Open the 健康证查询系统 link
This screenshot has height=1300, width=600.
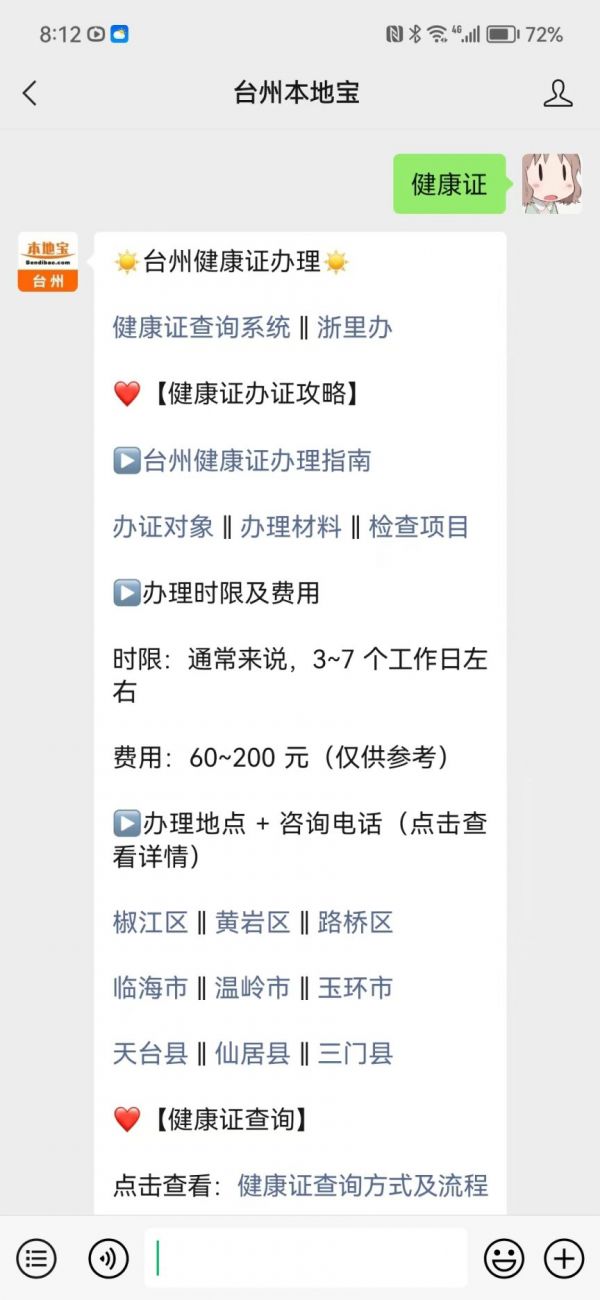[202, 327]
